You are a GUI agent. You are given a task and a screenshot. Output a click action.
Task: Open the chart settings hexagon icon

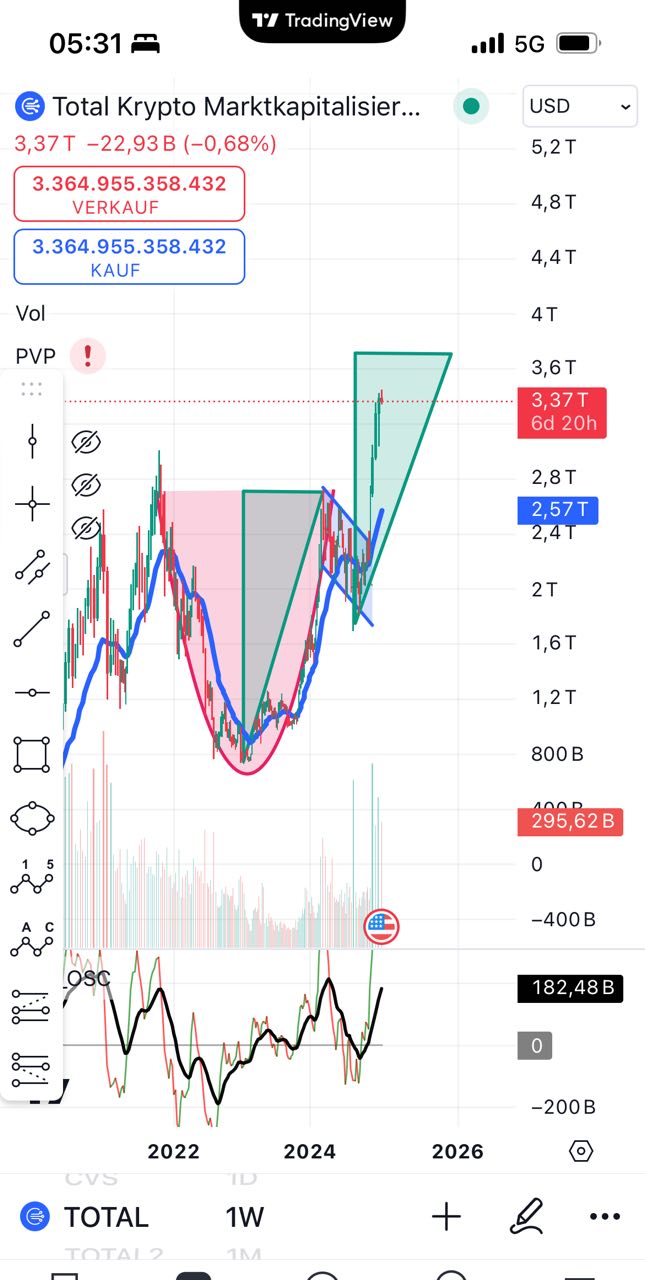click(x=580, y=1151)
